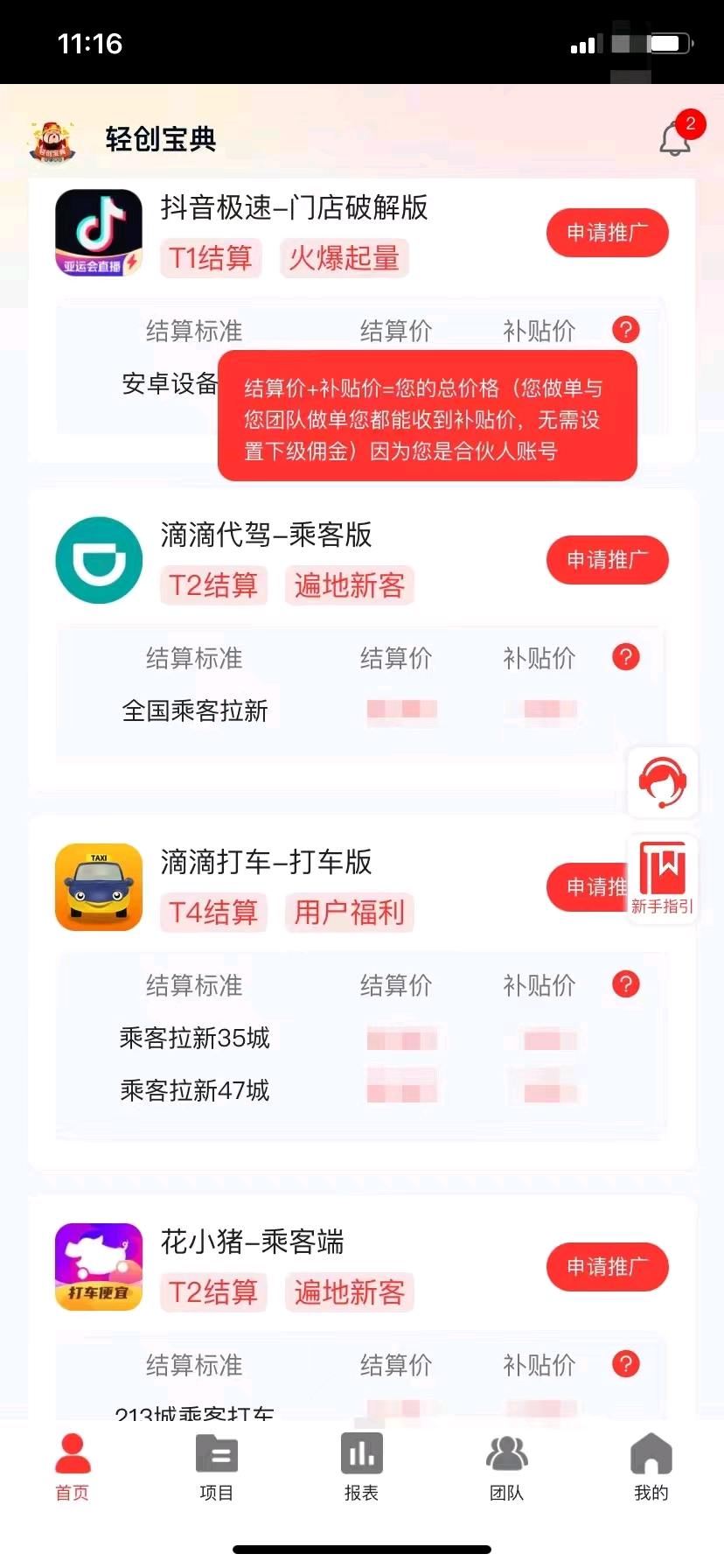Tap 申请推广 for 抖音极速-门店破解版
The width and height of the screenshot is (724, 1568).
pos(607,233)
